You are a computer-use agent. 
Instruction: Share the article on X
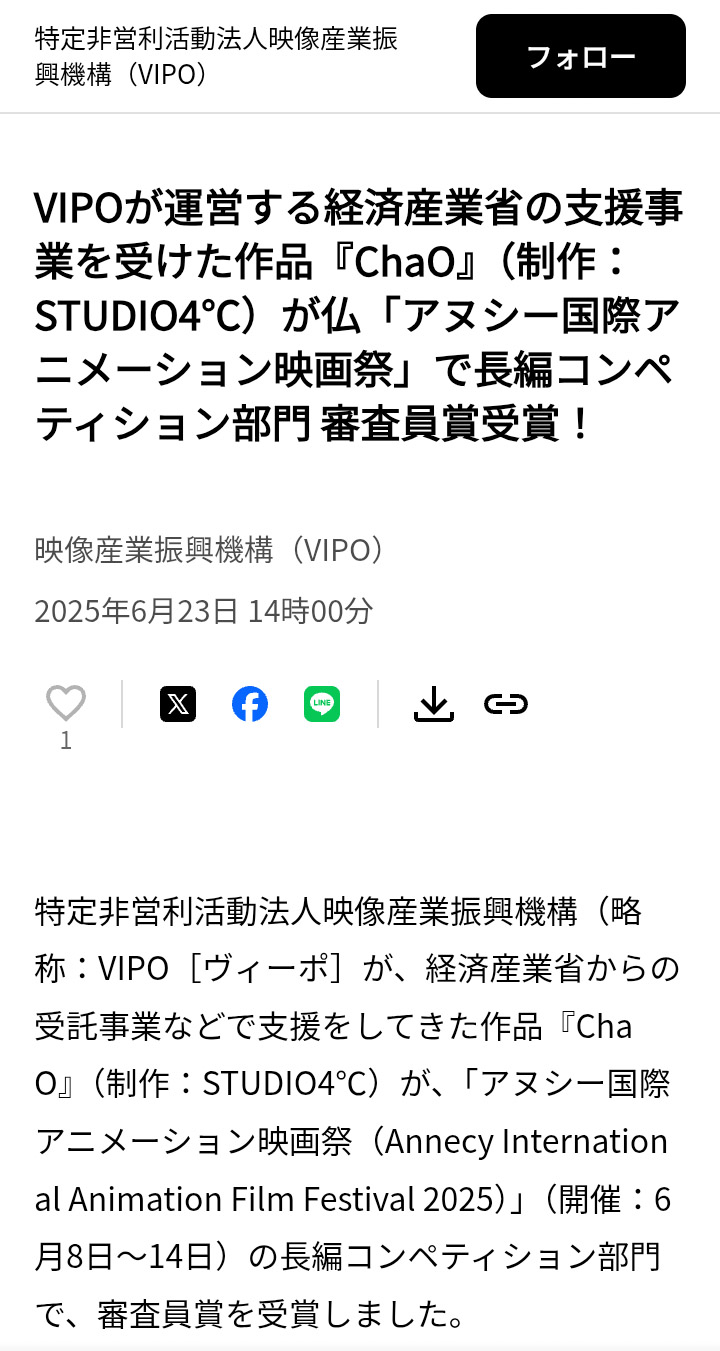[178, 704]
